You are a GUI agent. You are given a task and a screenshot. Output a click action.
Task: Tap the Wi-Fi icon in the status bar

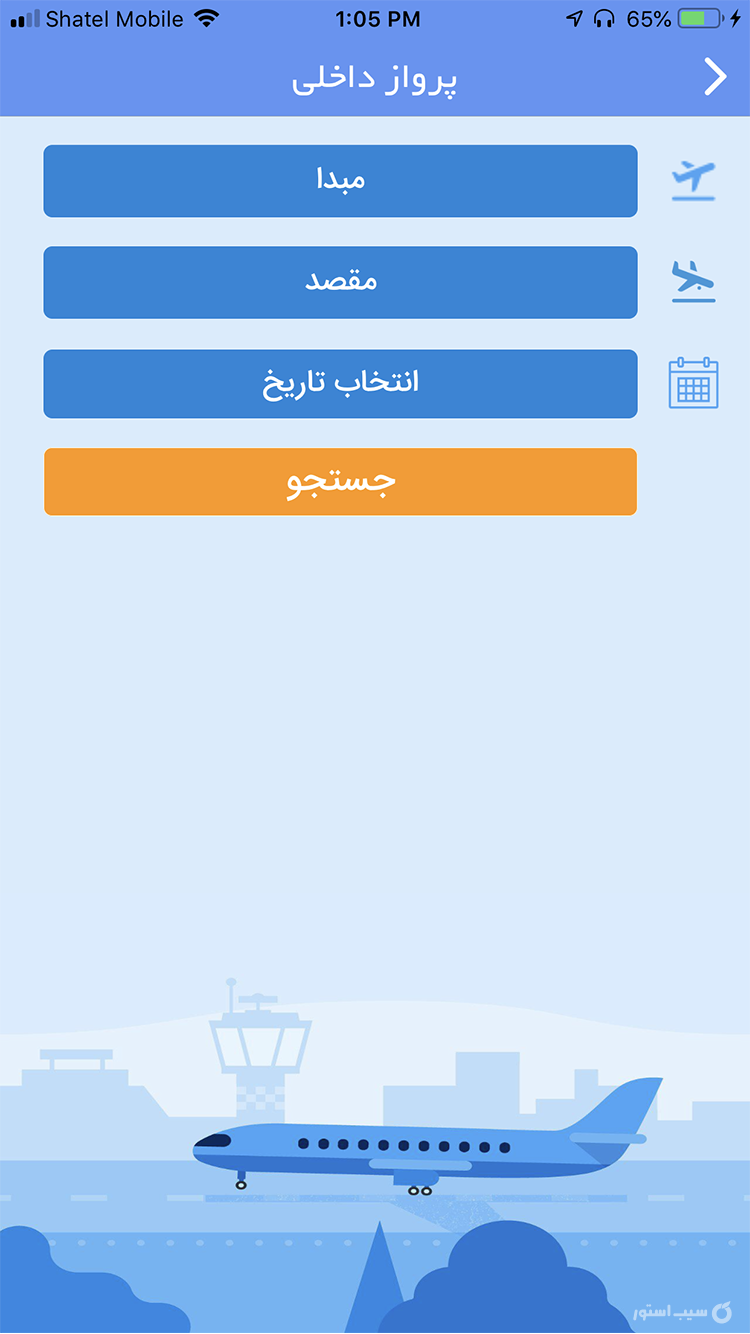[206, 17]
